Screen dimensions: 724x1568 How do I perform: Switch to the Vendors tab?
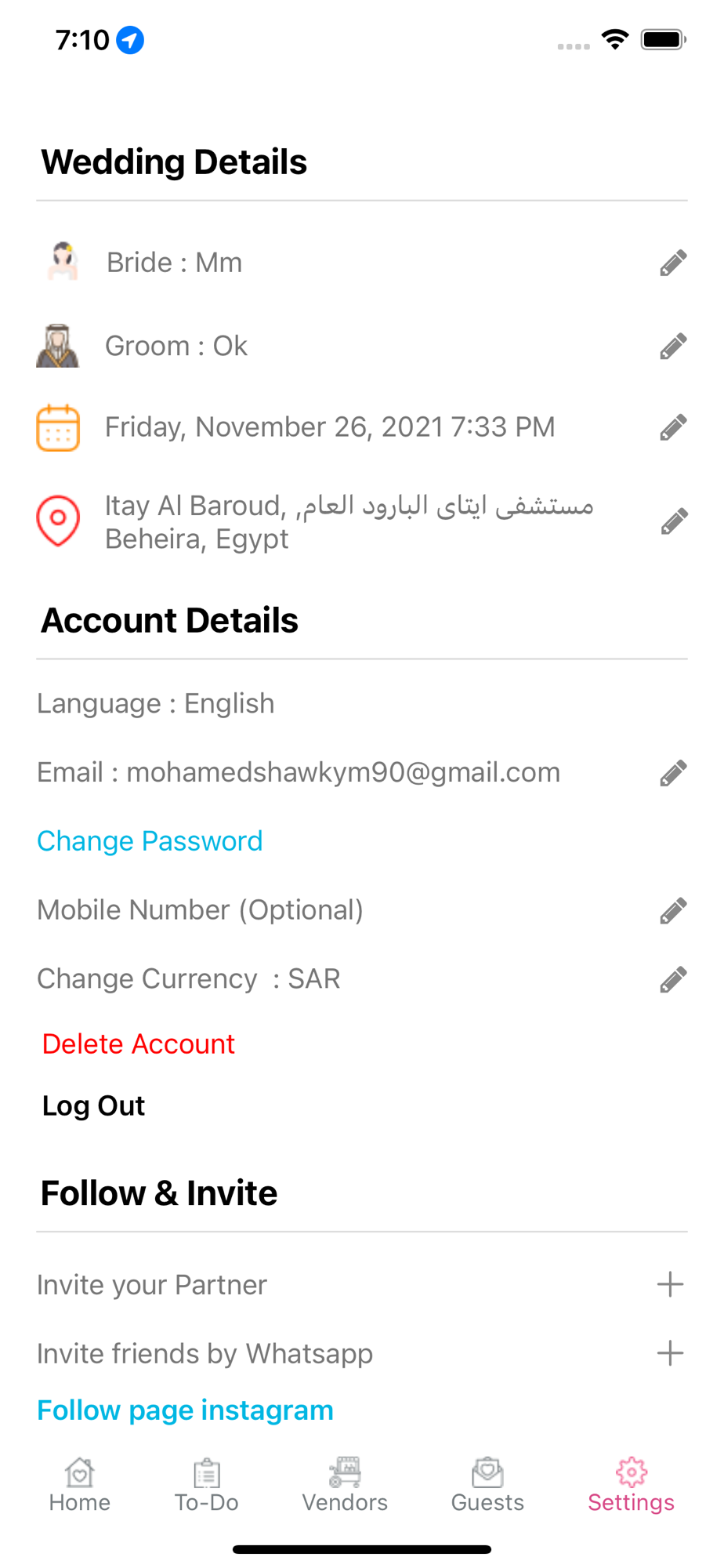[x=345, y=1485]
